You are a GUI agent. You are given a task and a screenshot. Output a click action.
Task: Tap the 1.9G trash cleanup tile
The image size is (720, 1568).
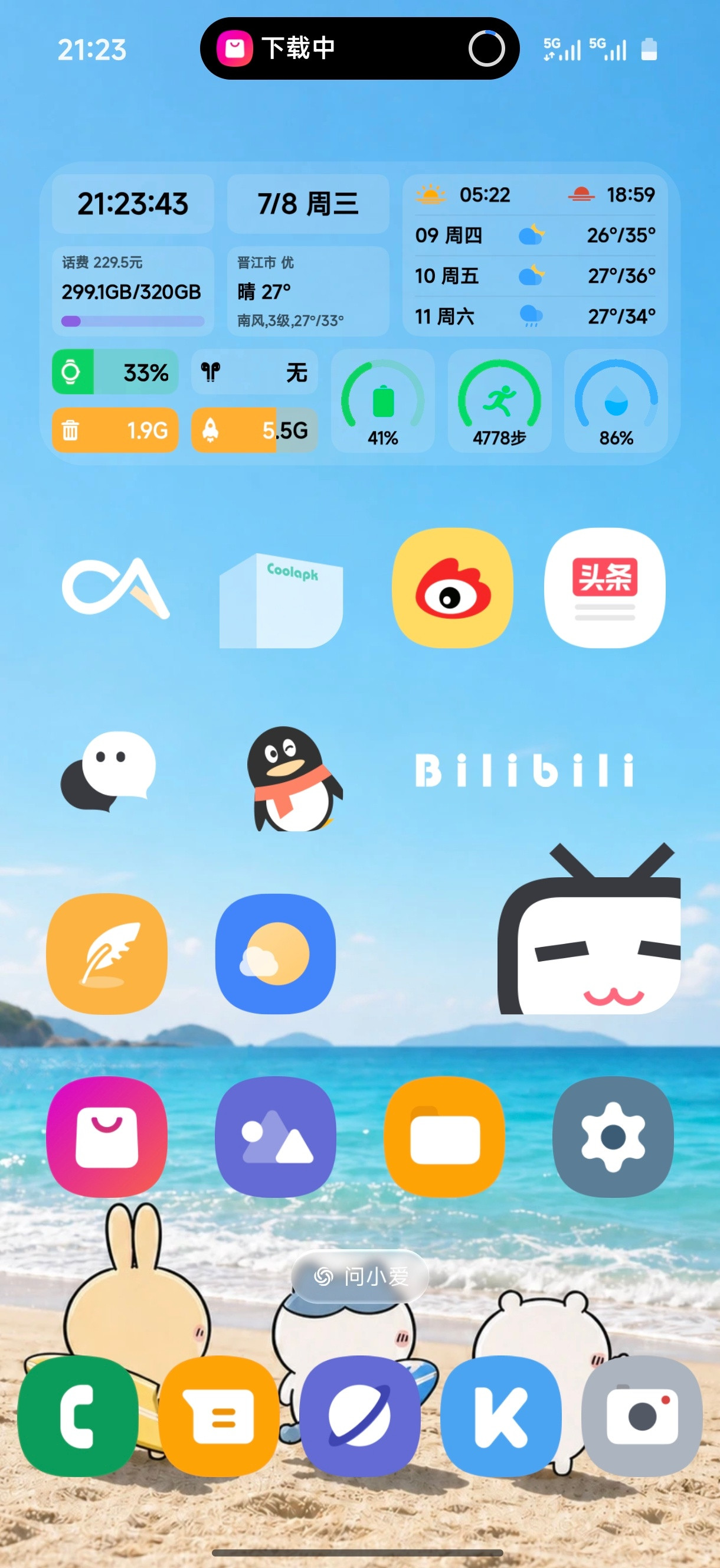coord(115,430)
